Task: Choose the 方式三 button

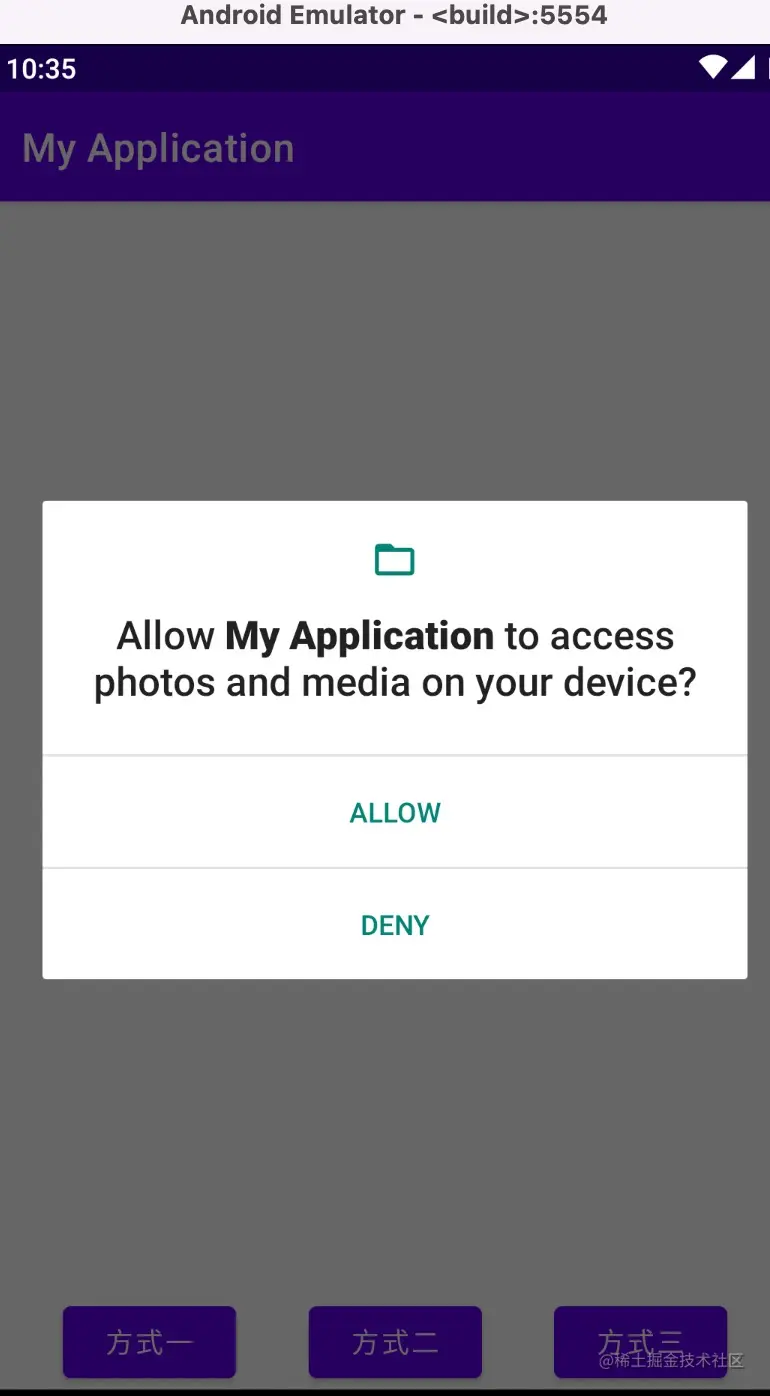Action: 640,1342
